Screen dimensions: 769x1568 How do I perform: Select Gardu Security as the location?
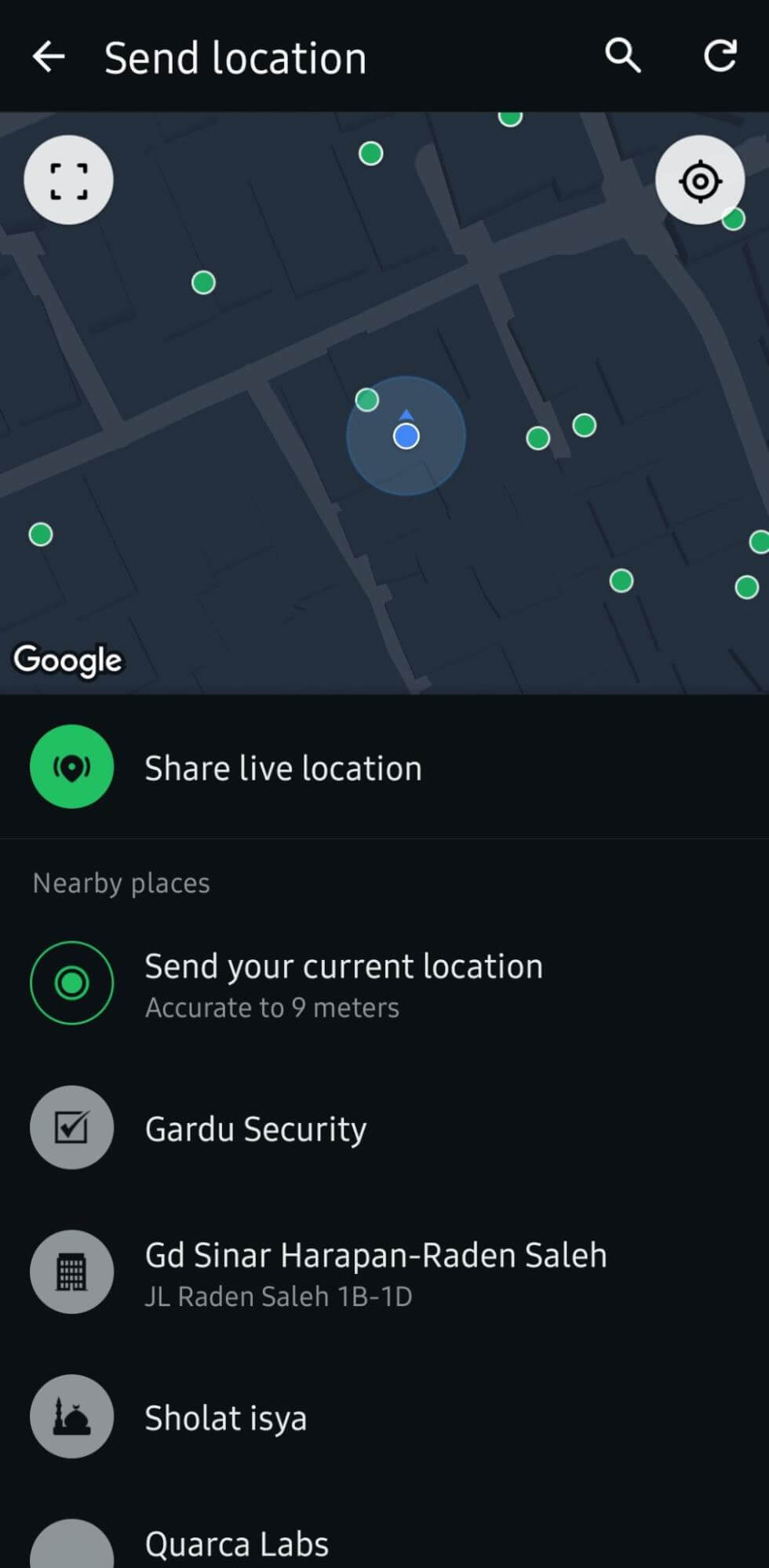tap(384, 1128)
